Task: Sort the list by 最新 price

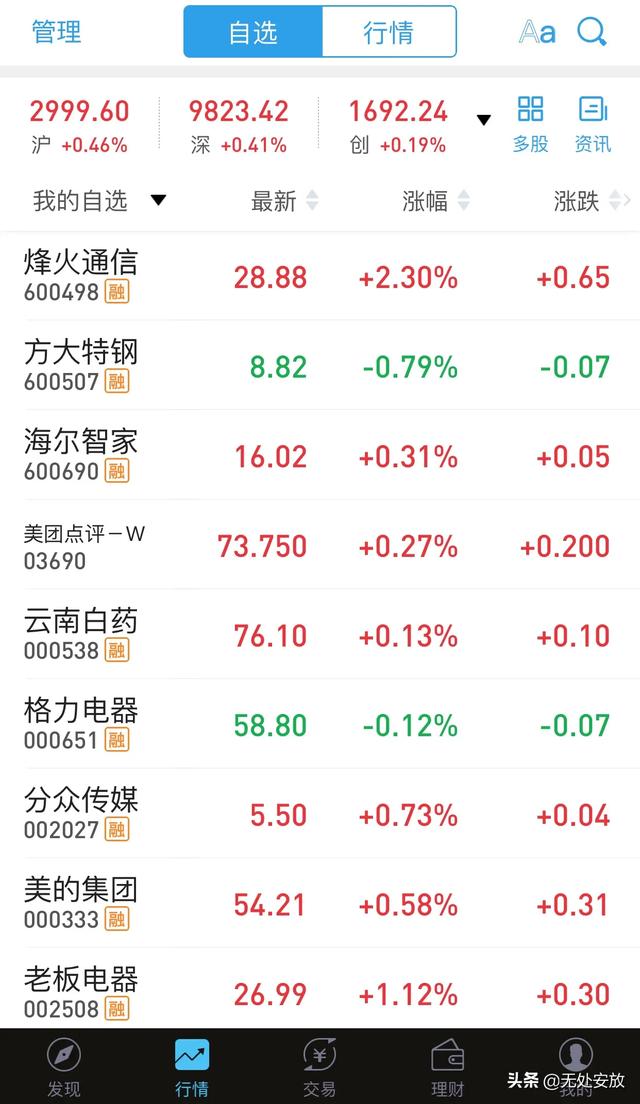Action: [283, 201]
